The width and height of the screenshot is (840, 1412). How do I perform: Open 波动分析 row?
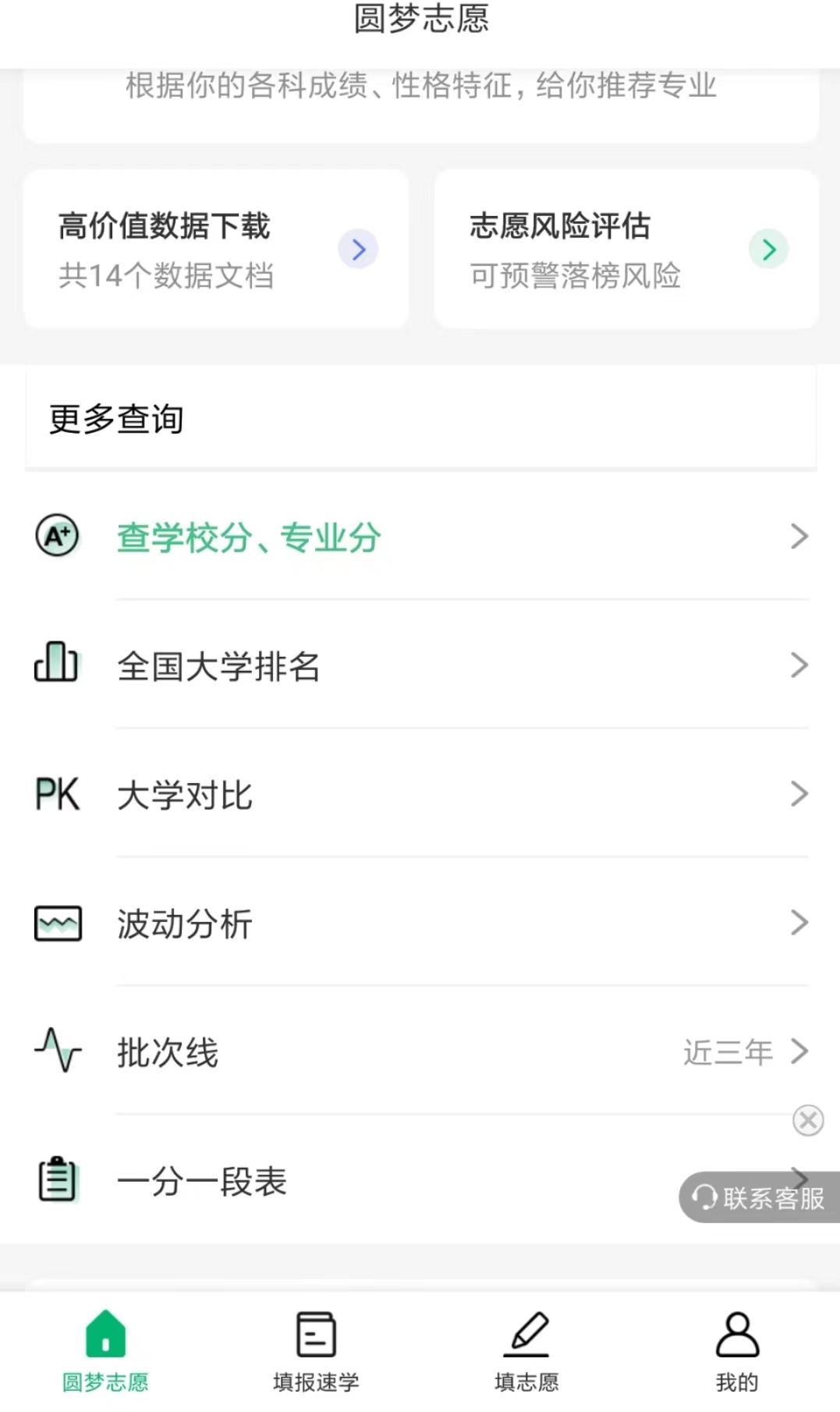(x=421, y=923)
